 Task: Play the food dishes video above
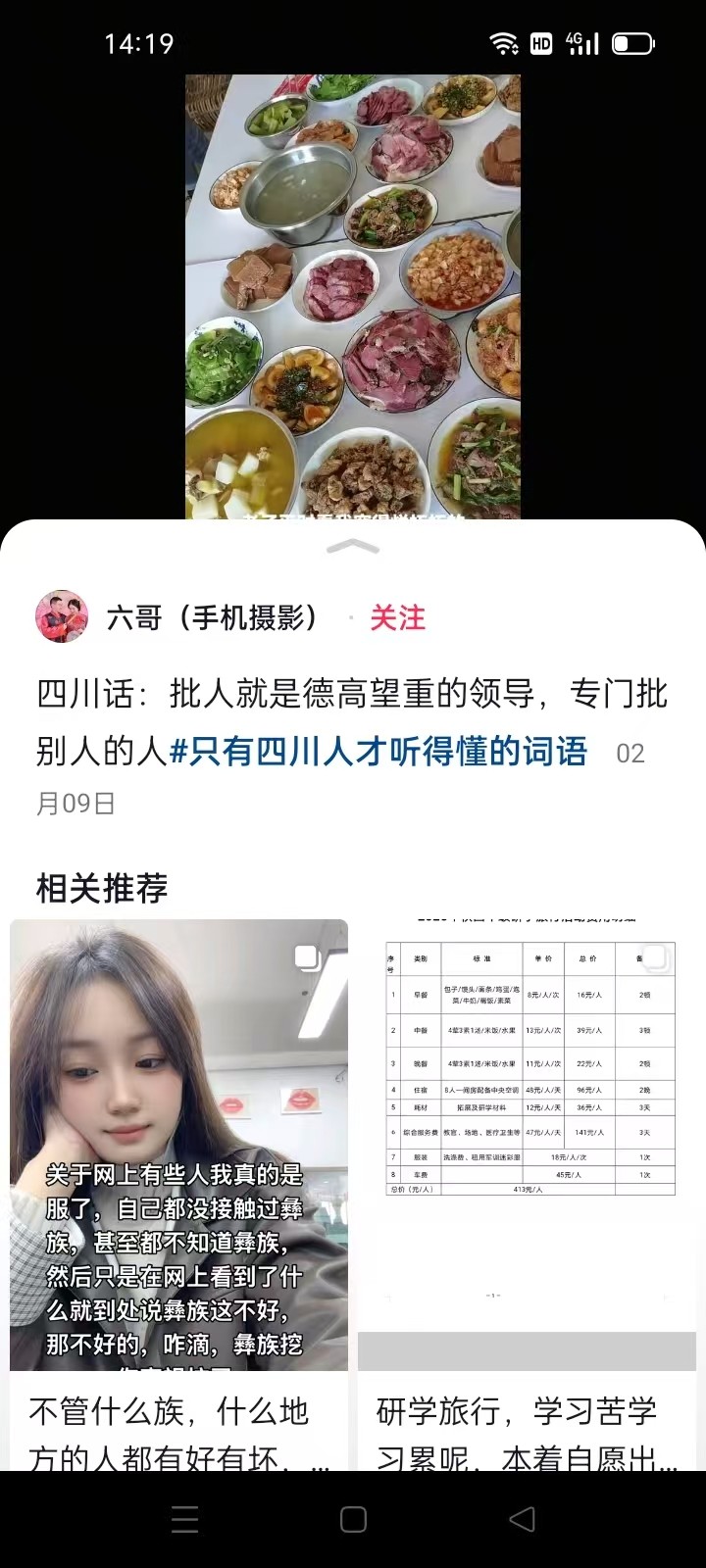pyautogui.click(x=353, y=294)
